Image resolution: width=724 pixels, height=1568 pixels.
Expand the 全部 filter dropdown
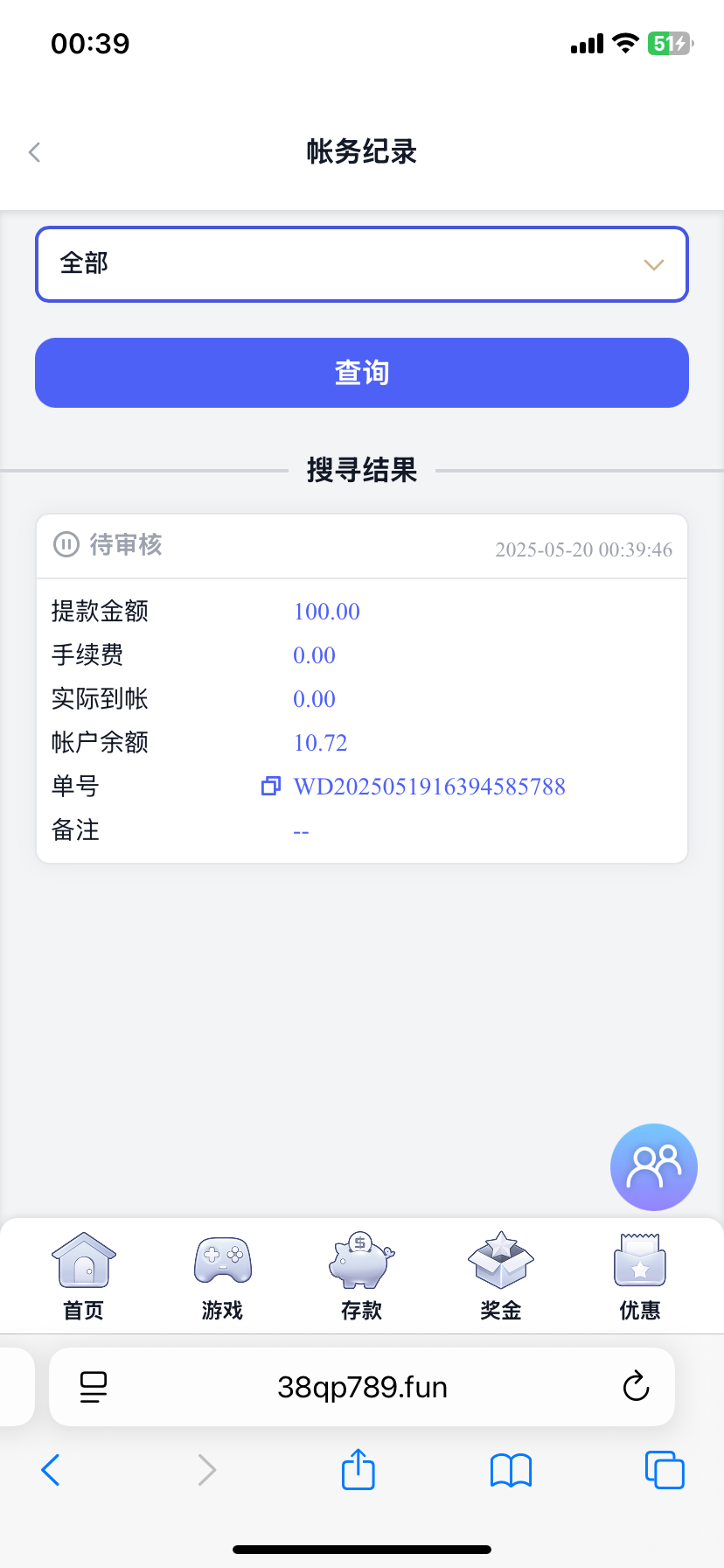pos(362,264)
